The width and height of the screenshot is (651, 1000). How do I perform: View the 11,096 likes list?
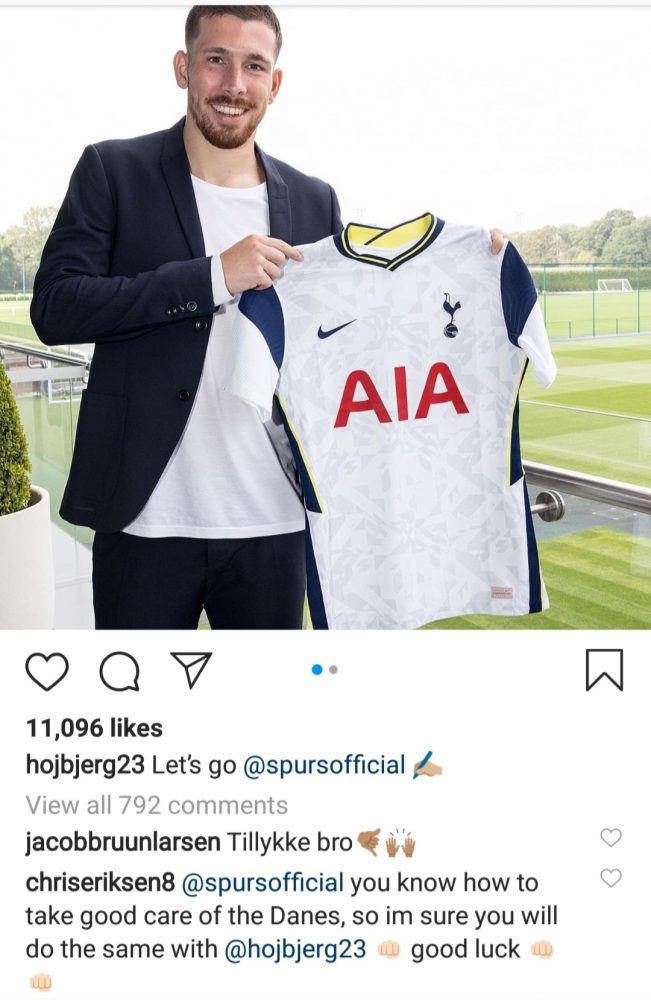(94, 728)
